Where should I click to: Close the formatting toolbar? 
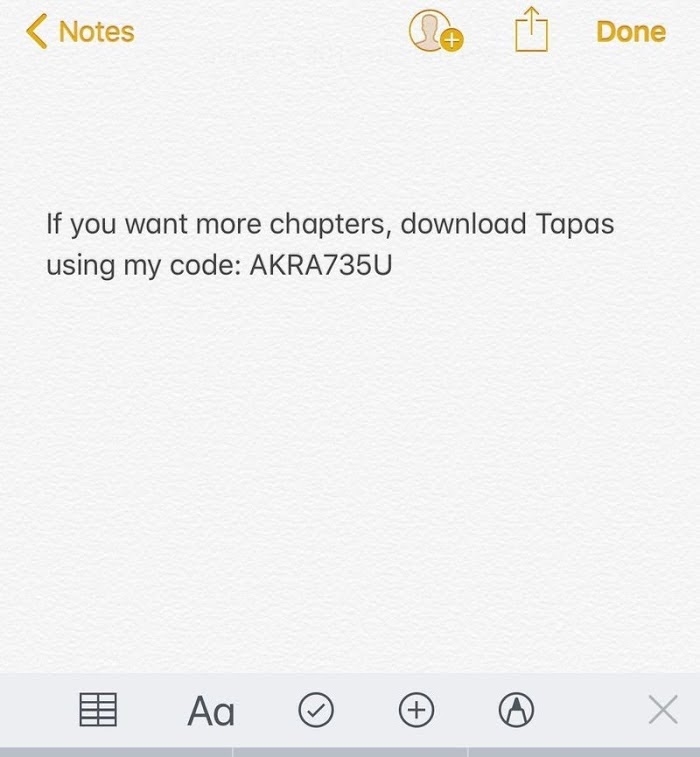coord(663,710)
